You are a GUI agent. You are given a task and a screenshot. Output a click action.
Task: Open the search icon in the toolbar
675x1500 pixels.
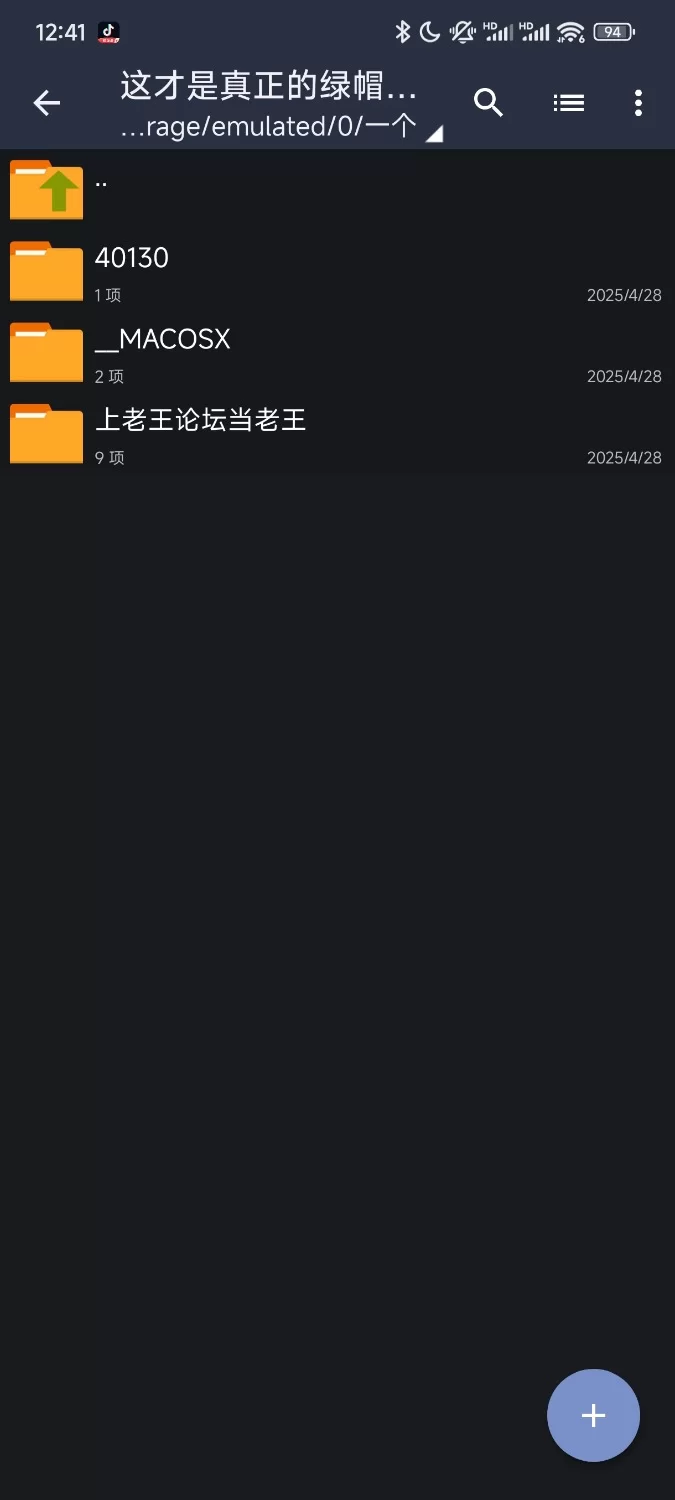[488, 103]
